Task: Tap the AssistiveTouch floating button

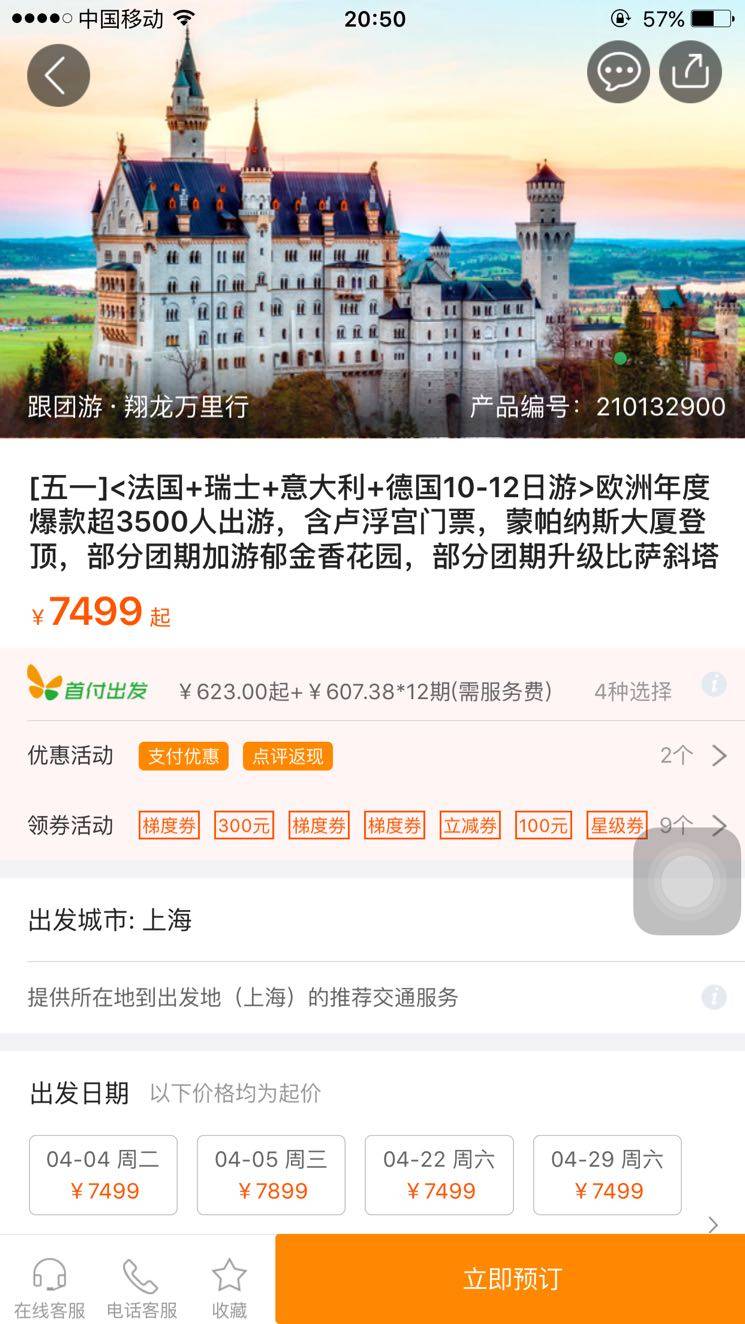Action: coord(687,882)
